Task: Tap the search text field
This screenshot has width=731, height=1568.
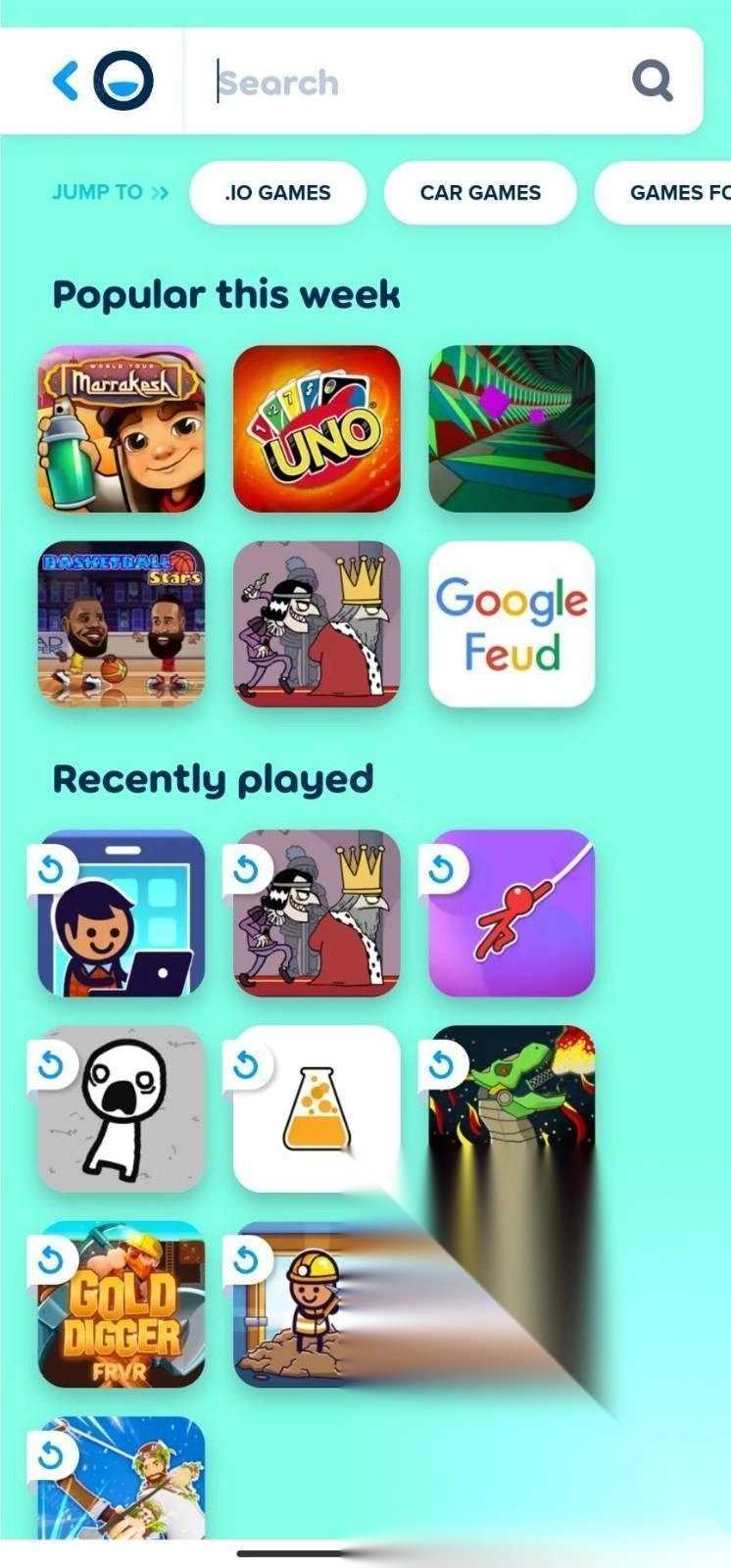Action: [x=412, y=82]
